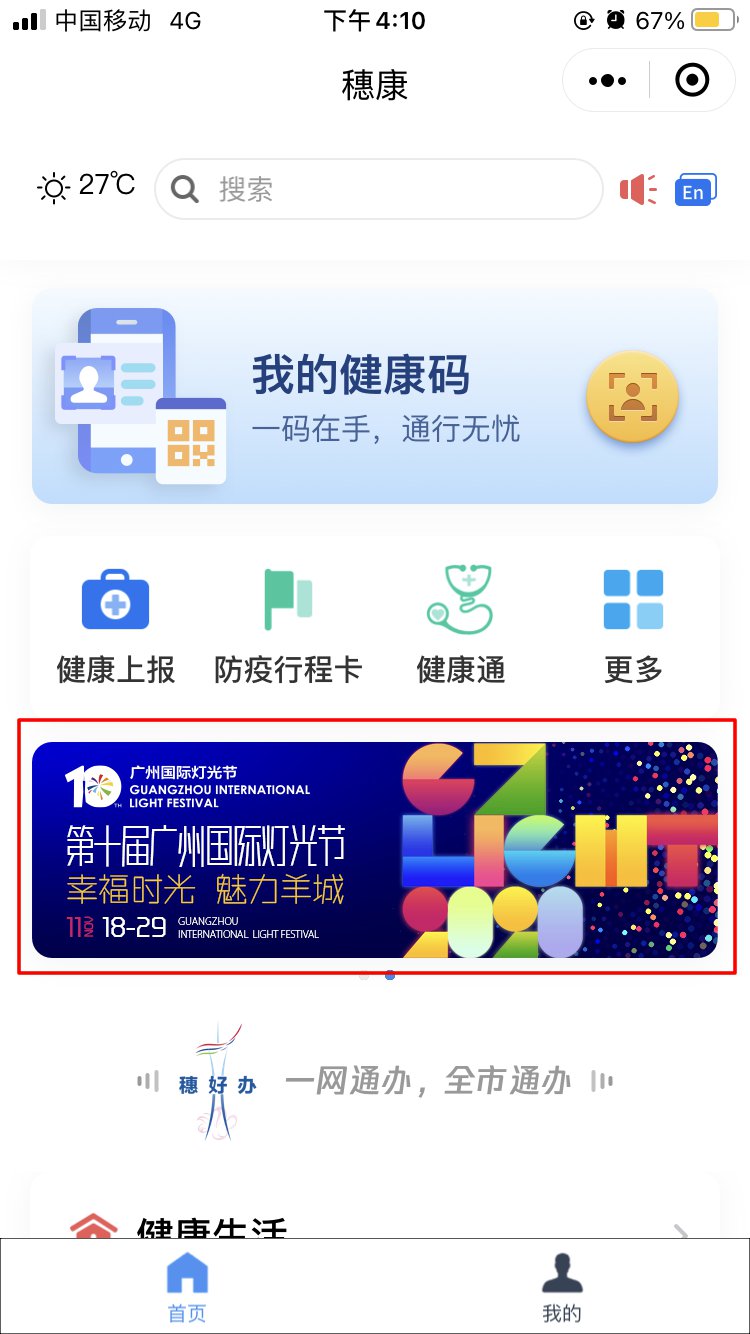
Task: Tap the gold face scan button
Action: point(632,396)
